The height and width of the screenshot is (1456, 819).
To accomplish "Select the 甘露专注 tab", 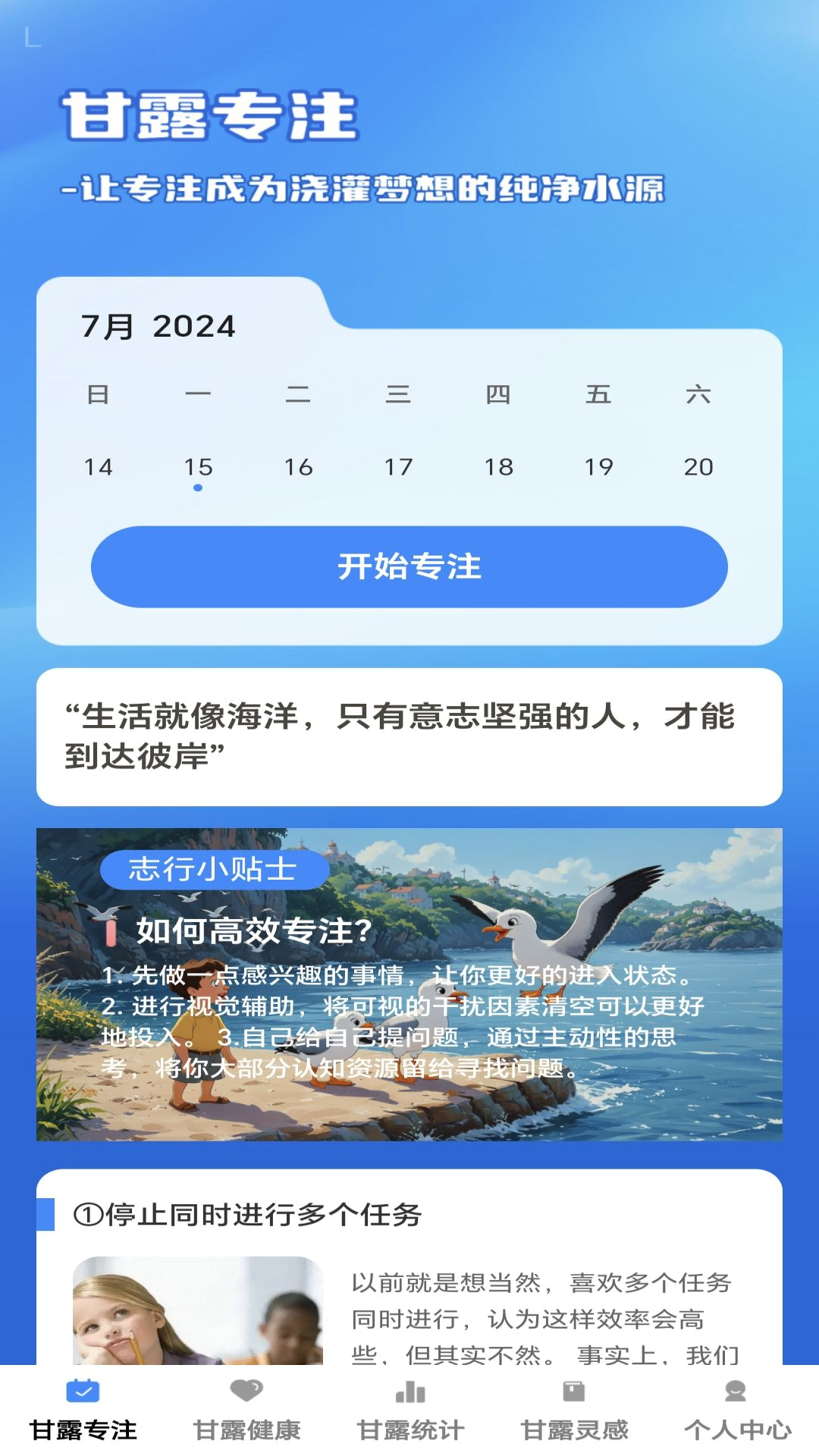I will (83, 1410).
